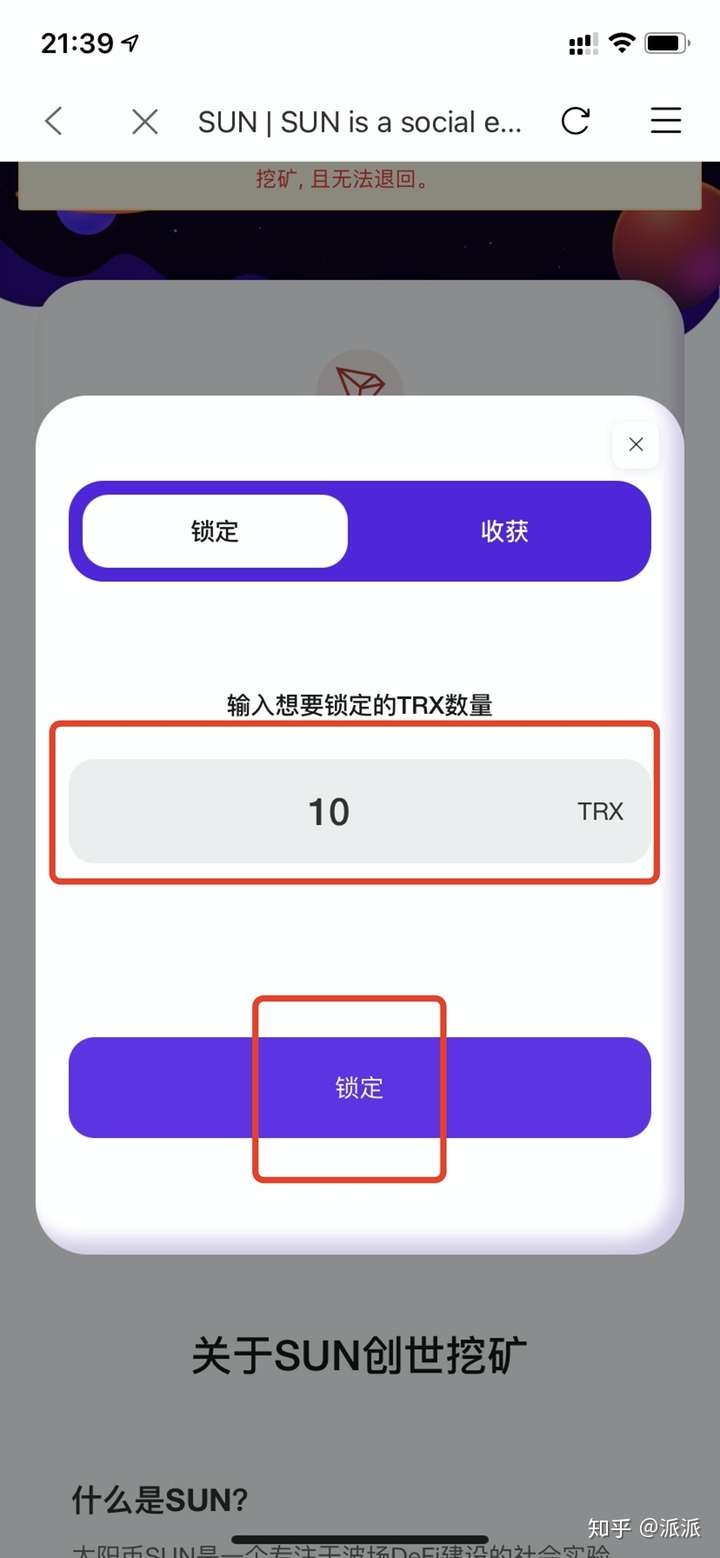Edit the TRX amount field
The width and height of the screenshot is (720, 1558).
330,811
